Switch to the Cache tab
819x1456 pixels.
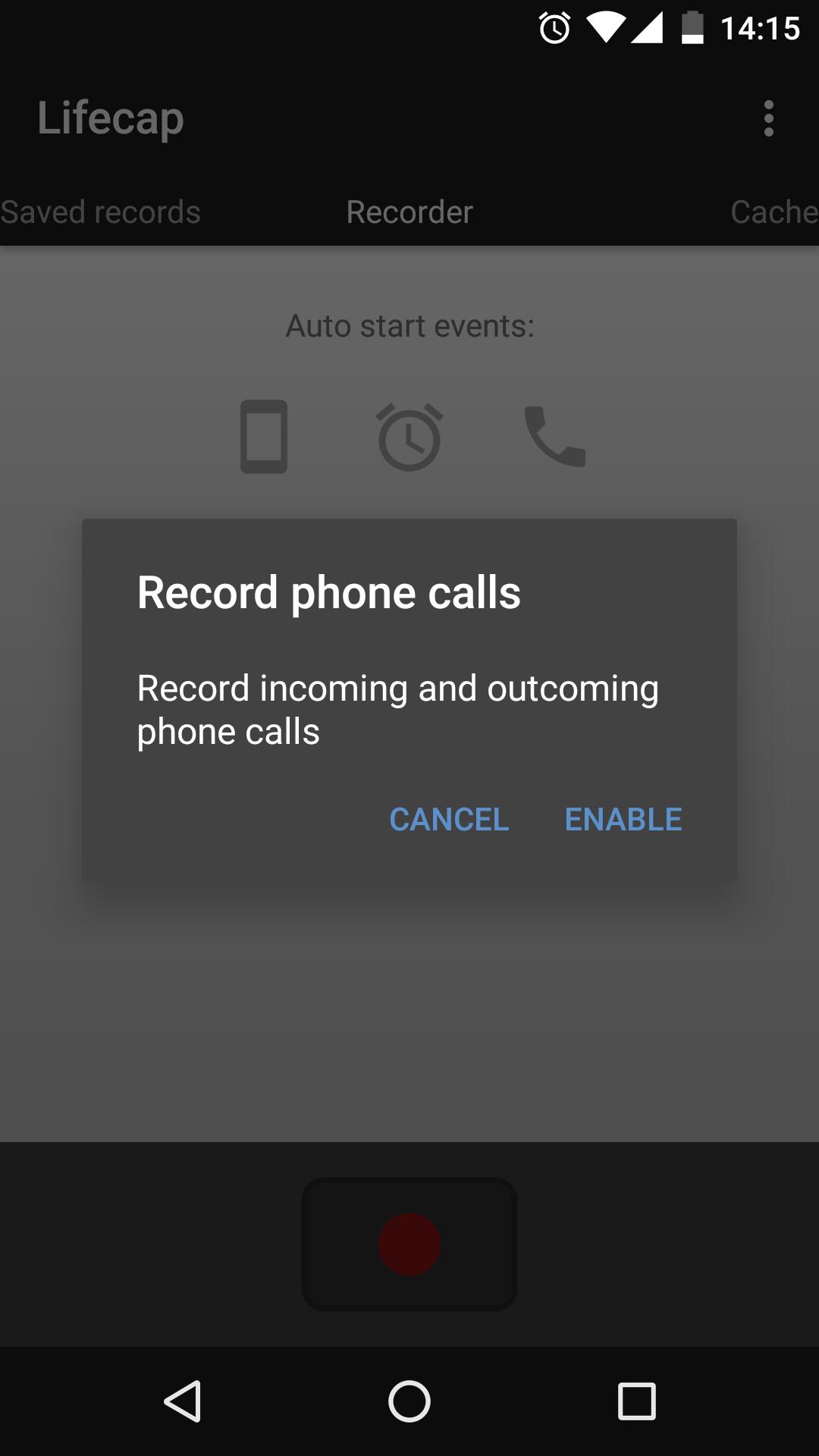tap(773, 212)
